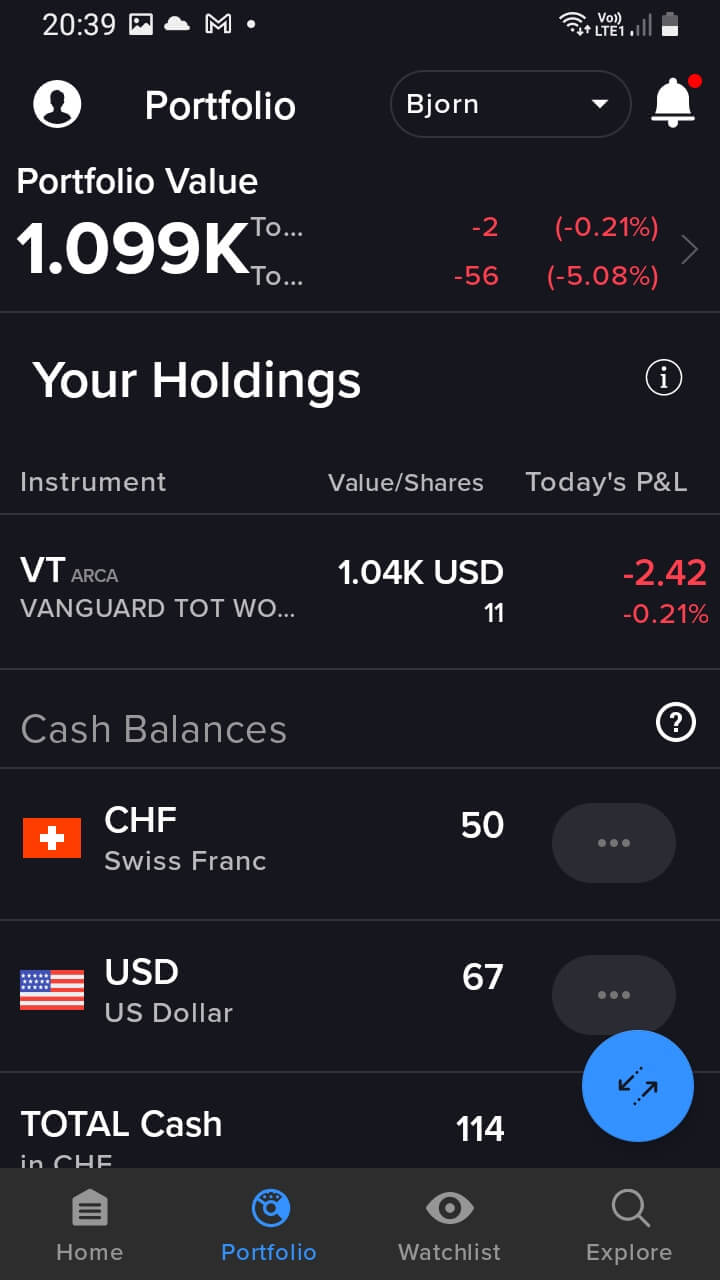Open the VT Vanguard holding row
The width and height of the screenshot is (720, 1280).
click(x=360, y=591)
